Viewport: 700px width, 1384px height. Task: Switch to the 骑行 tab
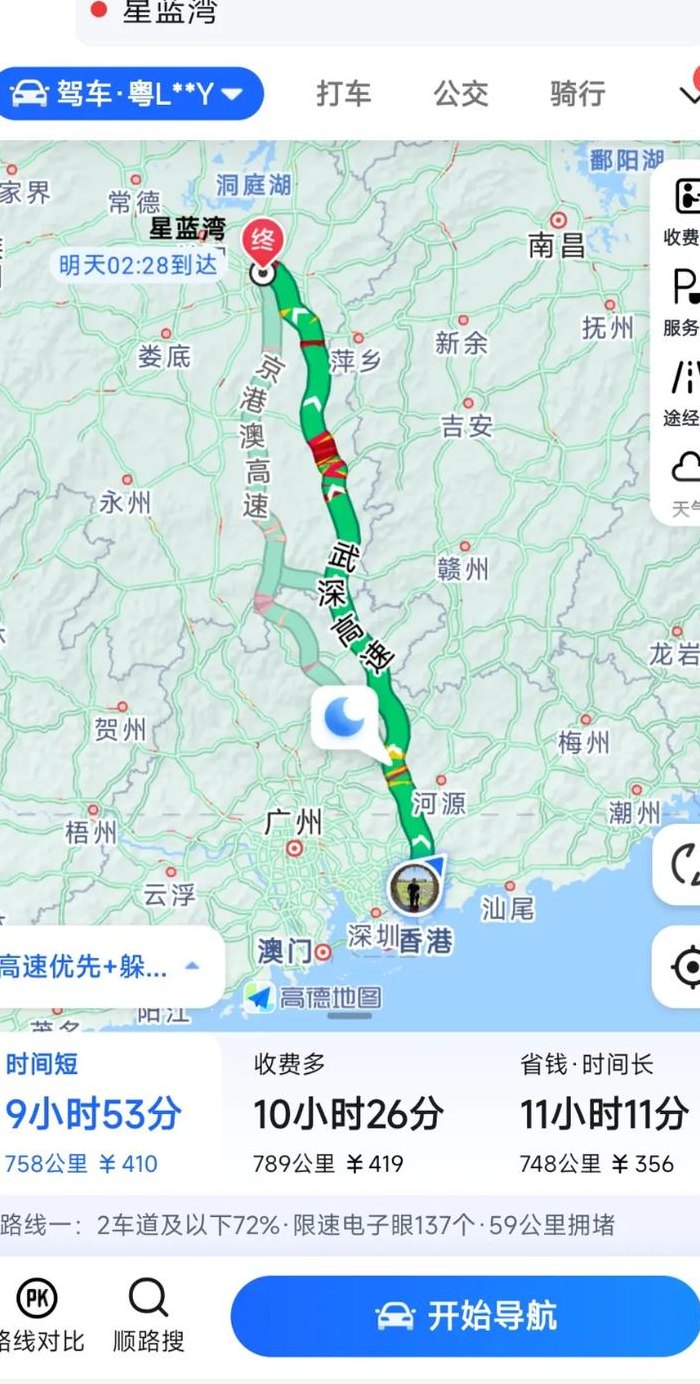tap(577, 94)
